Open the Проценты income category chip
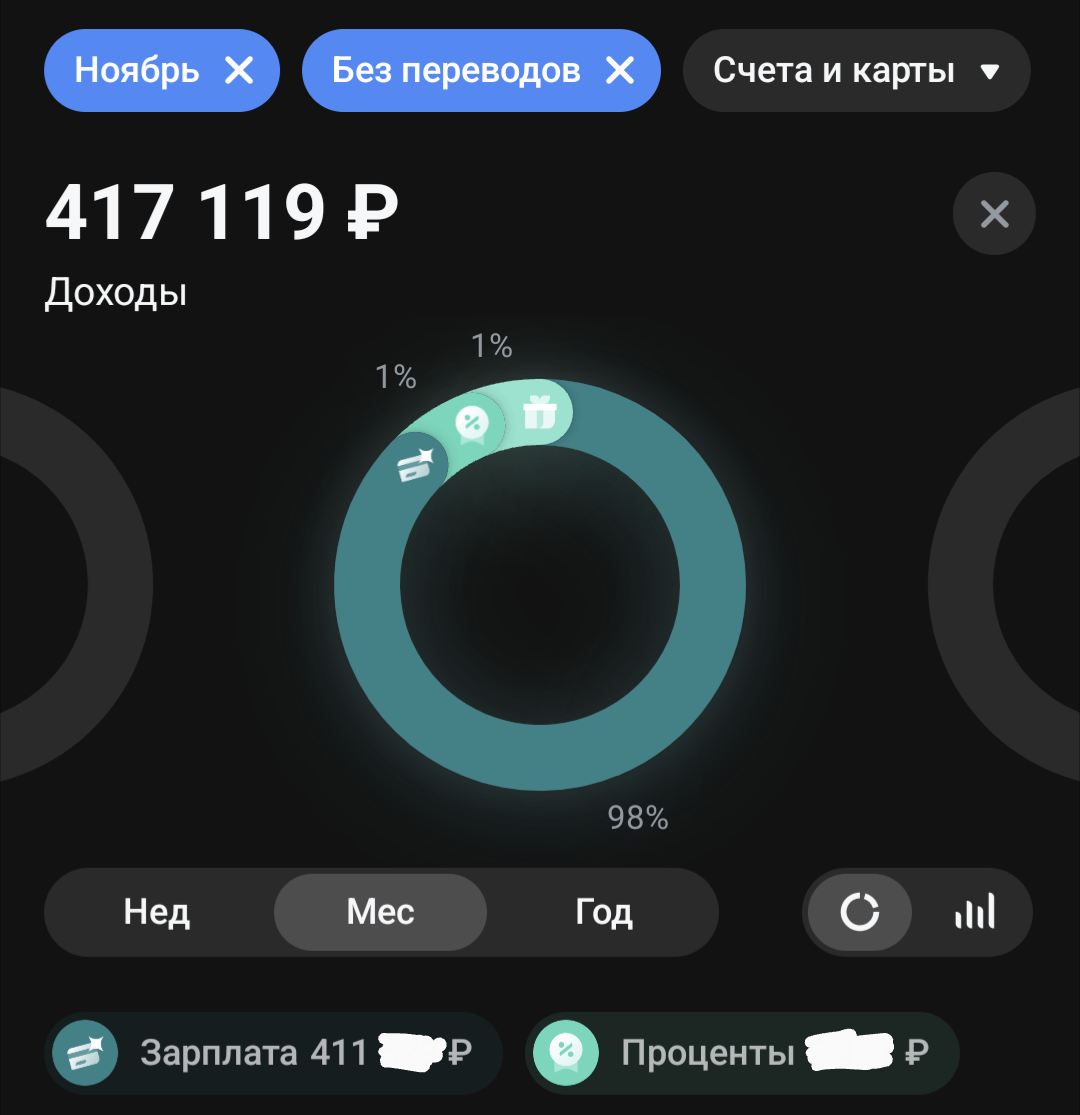1080x1115 pixels. pyautogui.click(x=741, y=1053)
